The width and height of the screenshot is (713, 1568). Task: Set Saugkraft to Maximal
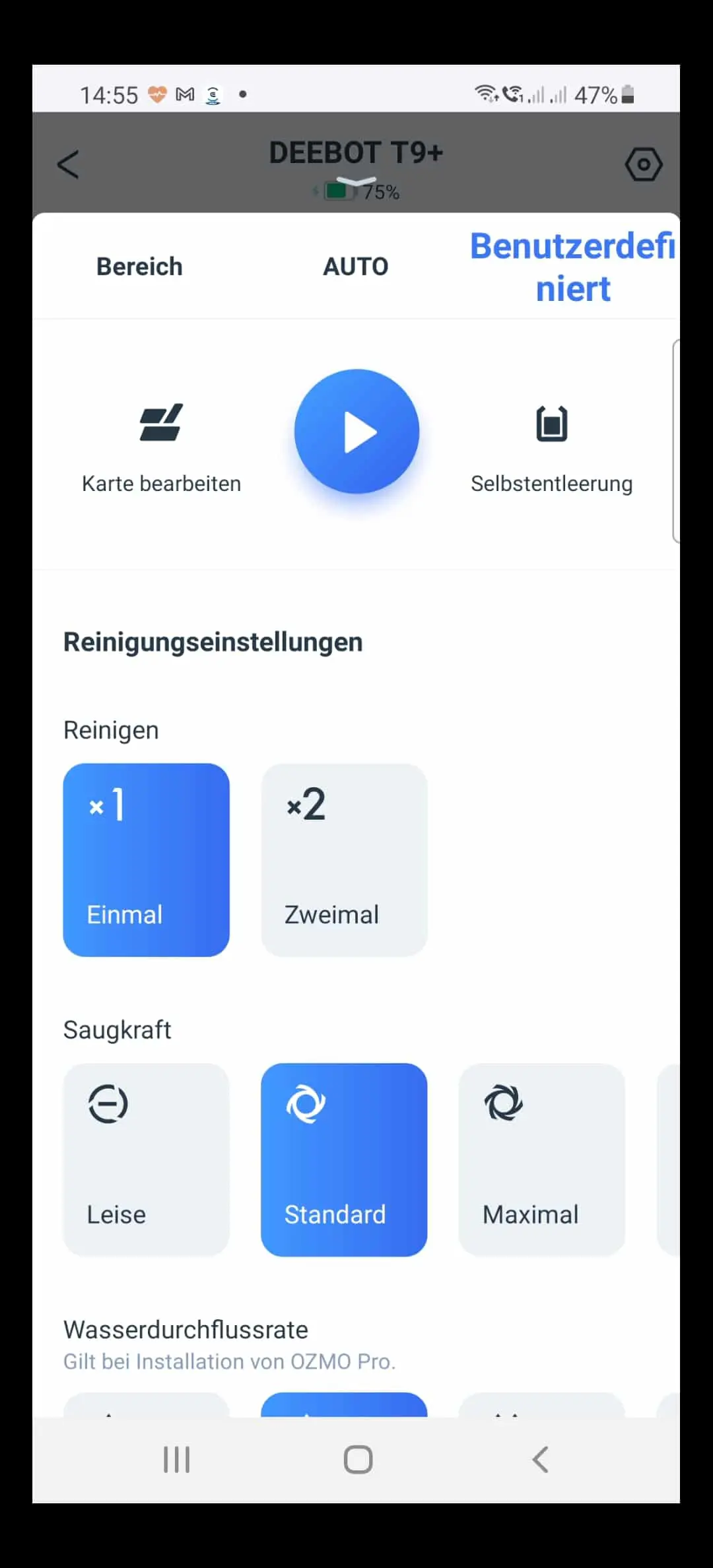[541, 1159]
